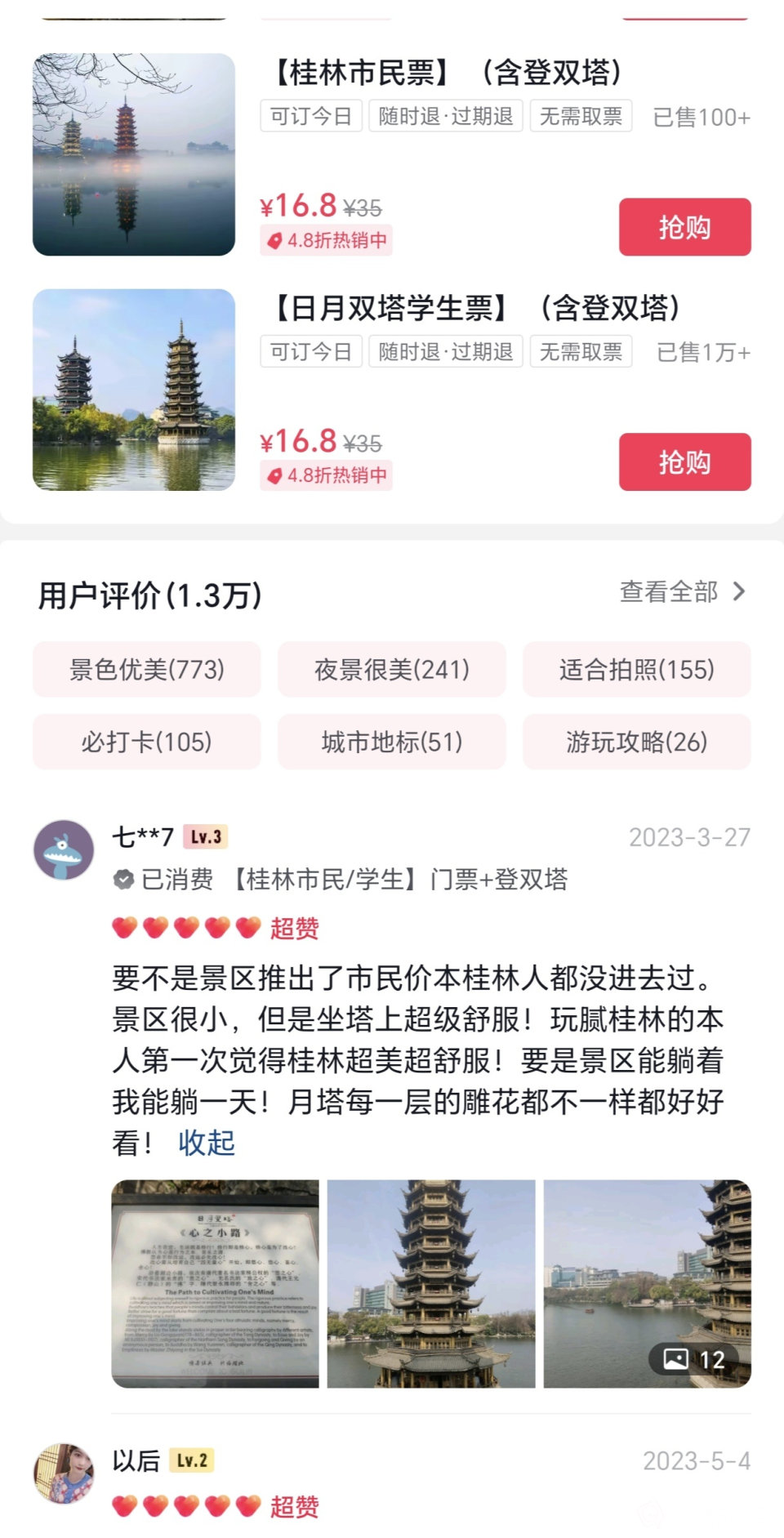Filter reviews by 夜景很美(241)

392,670
